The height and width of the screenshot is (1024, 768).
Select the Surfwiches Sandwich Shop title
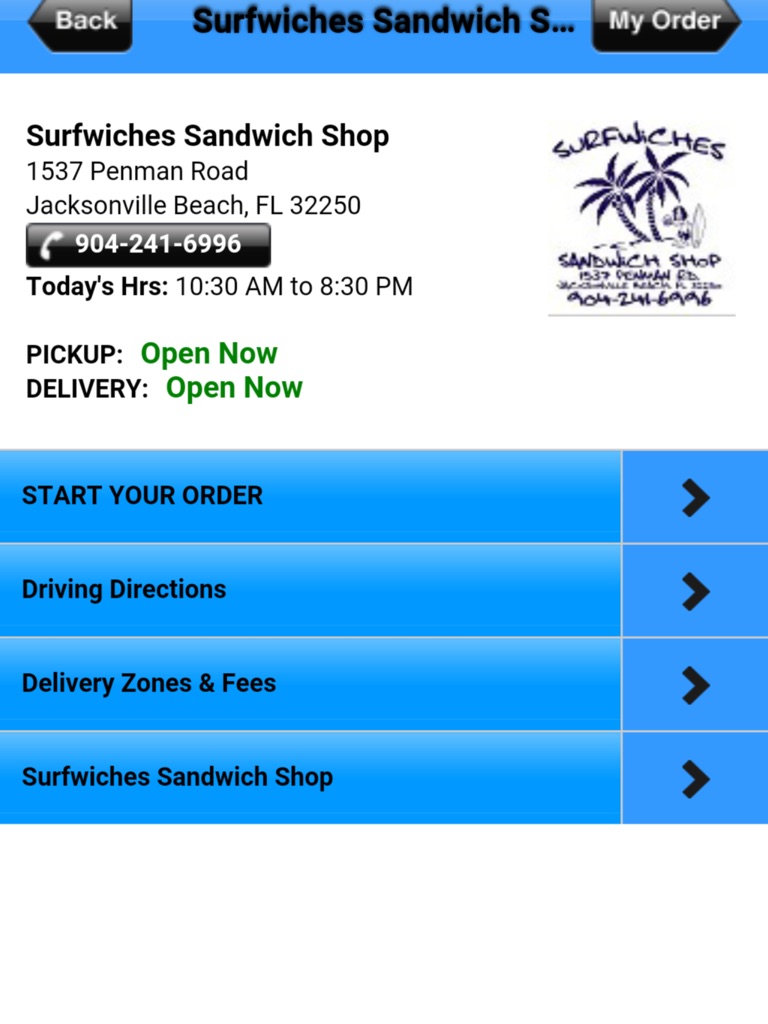[207, 135]
